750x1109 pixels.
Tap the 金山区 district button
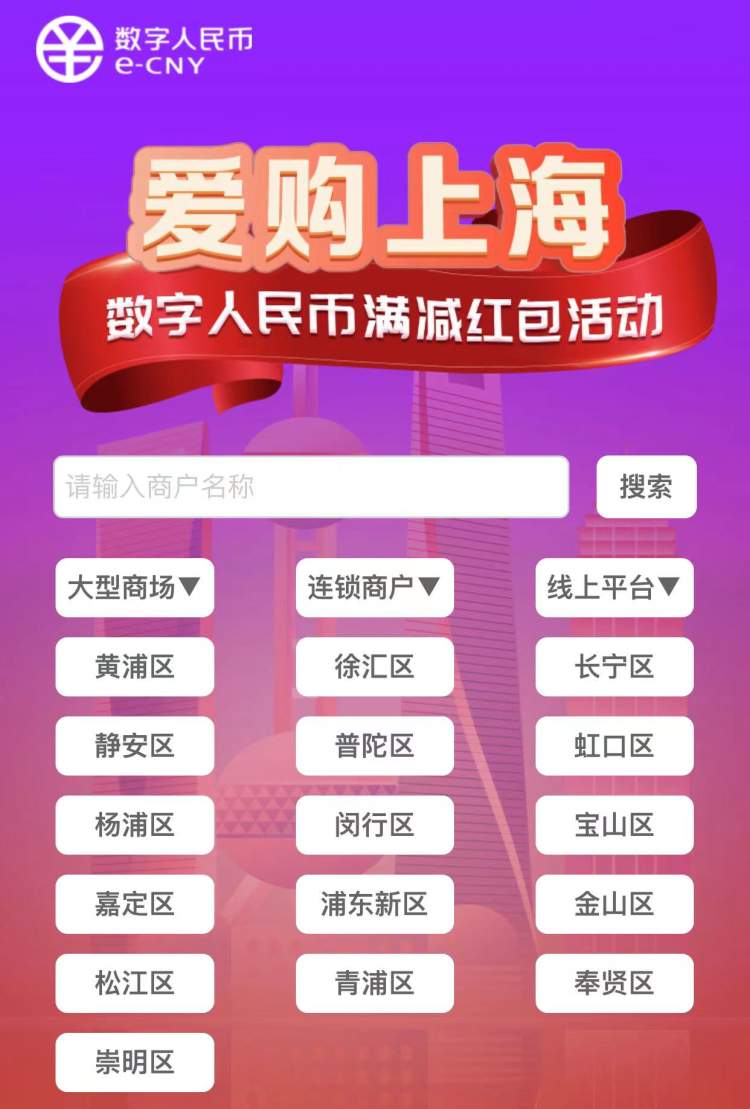pos(614,904)
